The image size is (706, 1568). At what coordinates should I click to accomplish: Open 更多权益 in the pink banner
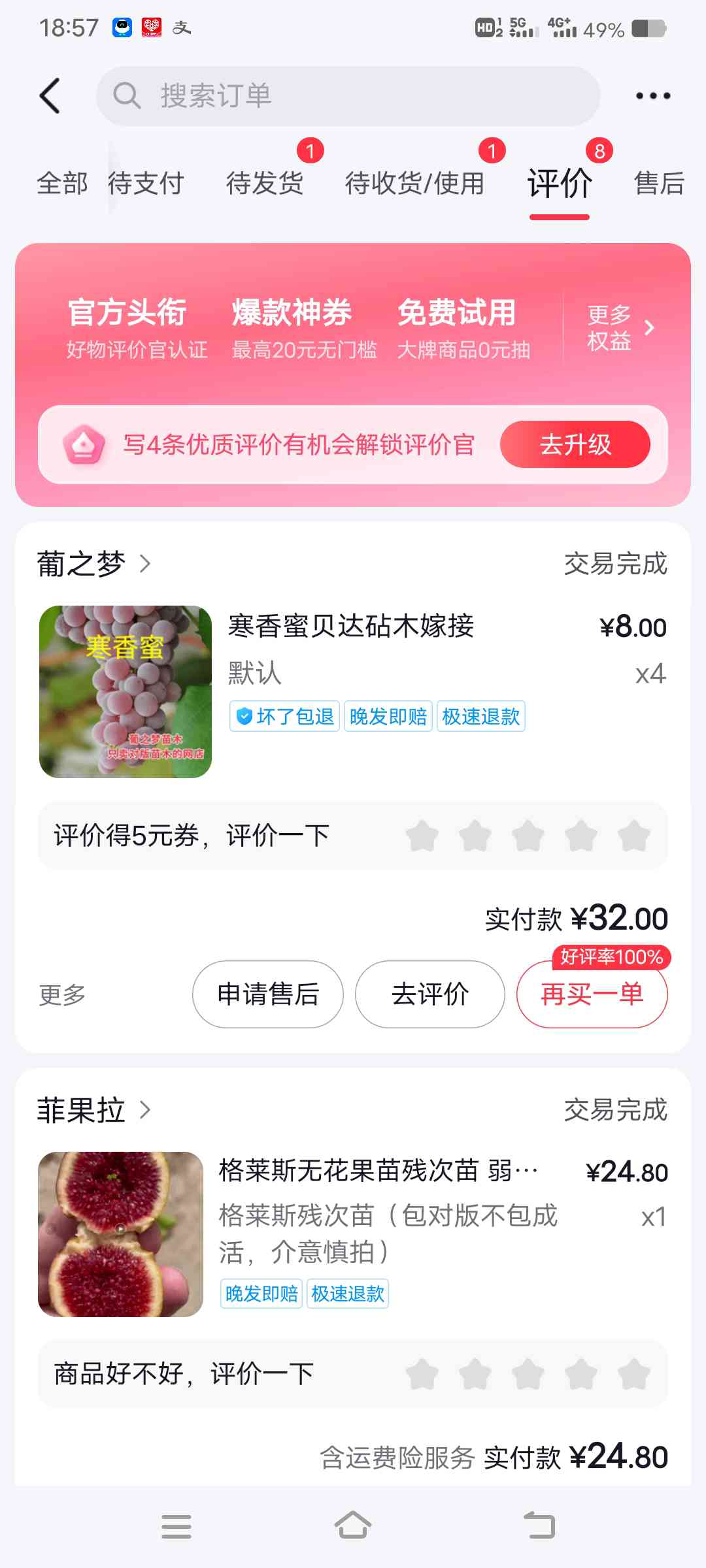pyautogui.click(x=620, y=328)
